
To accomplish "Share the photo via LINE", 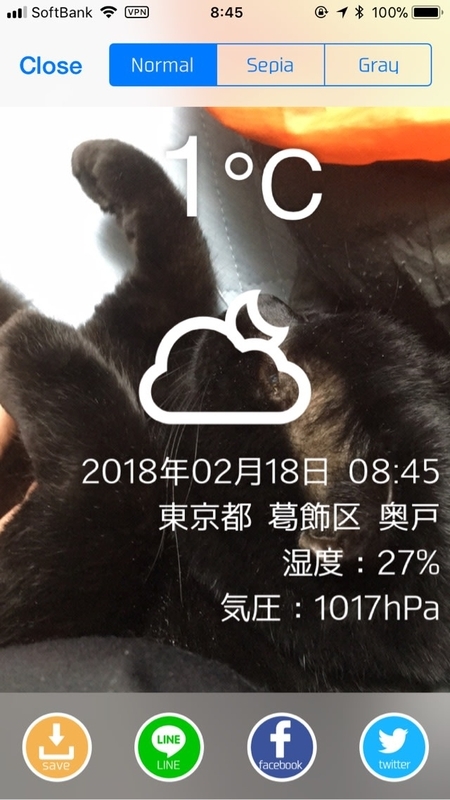I will (169, 747).
